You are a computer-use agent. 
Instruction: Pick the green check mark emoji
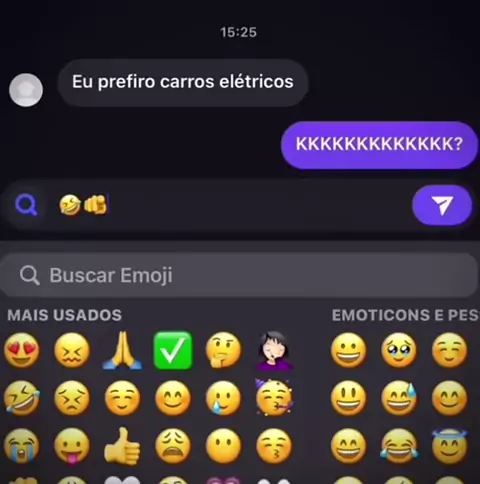173,350
